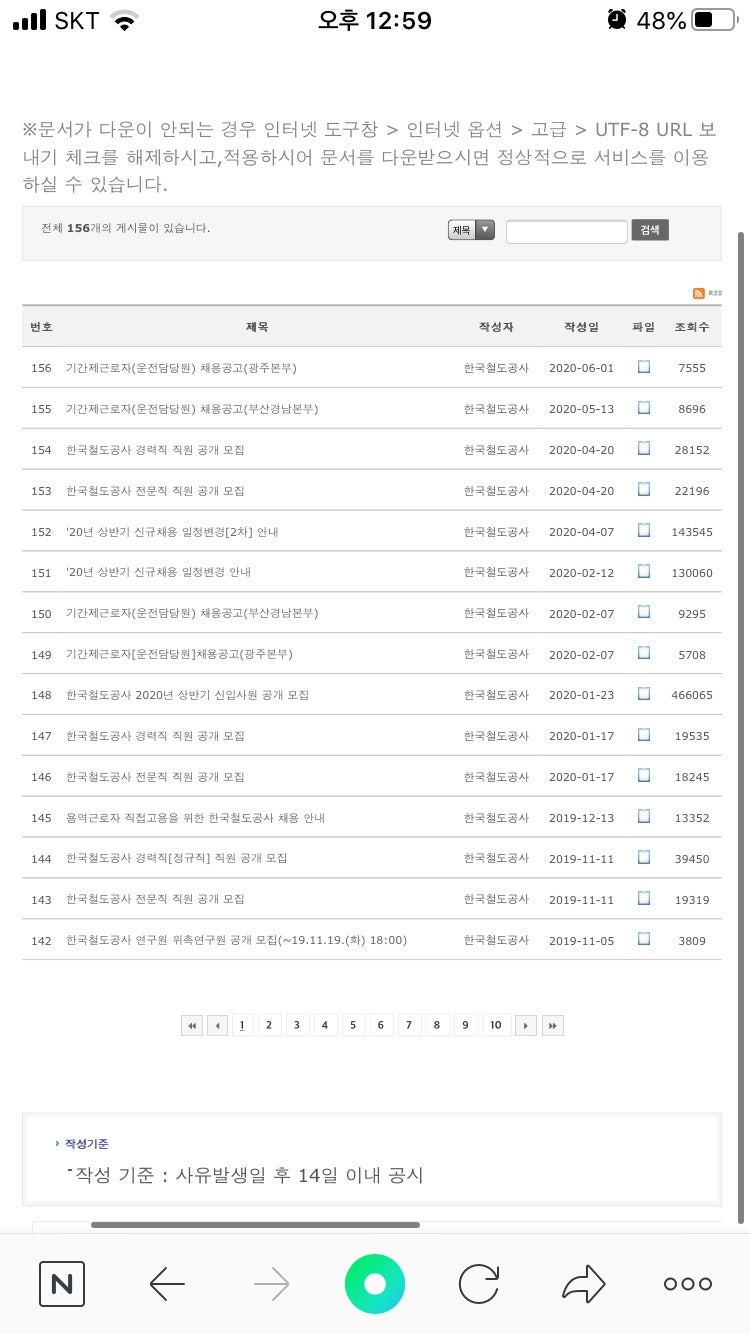Open post 154 한국철도공사 경력직 직원 공개 모집
The image size is (750, 1334).
[x=155, y=450]
